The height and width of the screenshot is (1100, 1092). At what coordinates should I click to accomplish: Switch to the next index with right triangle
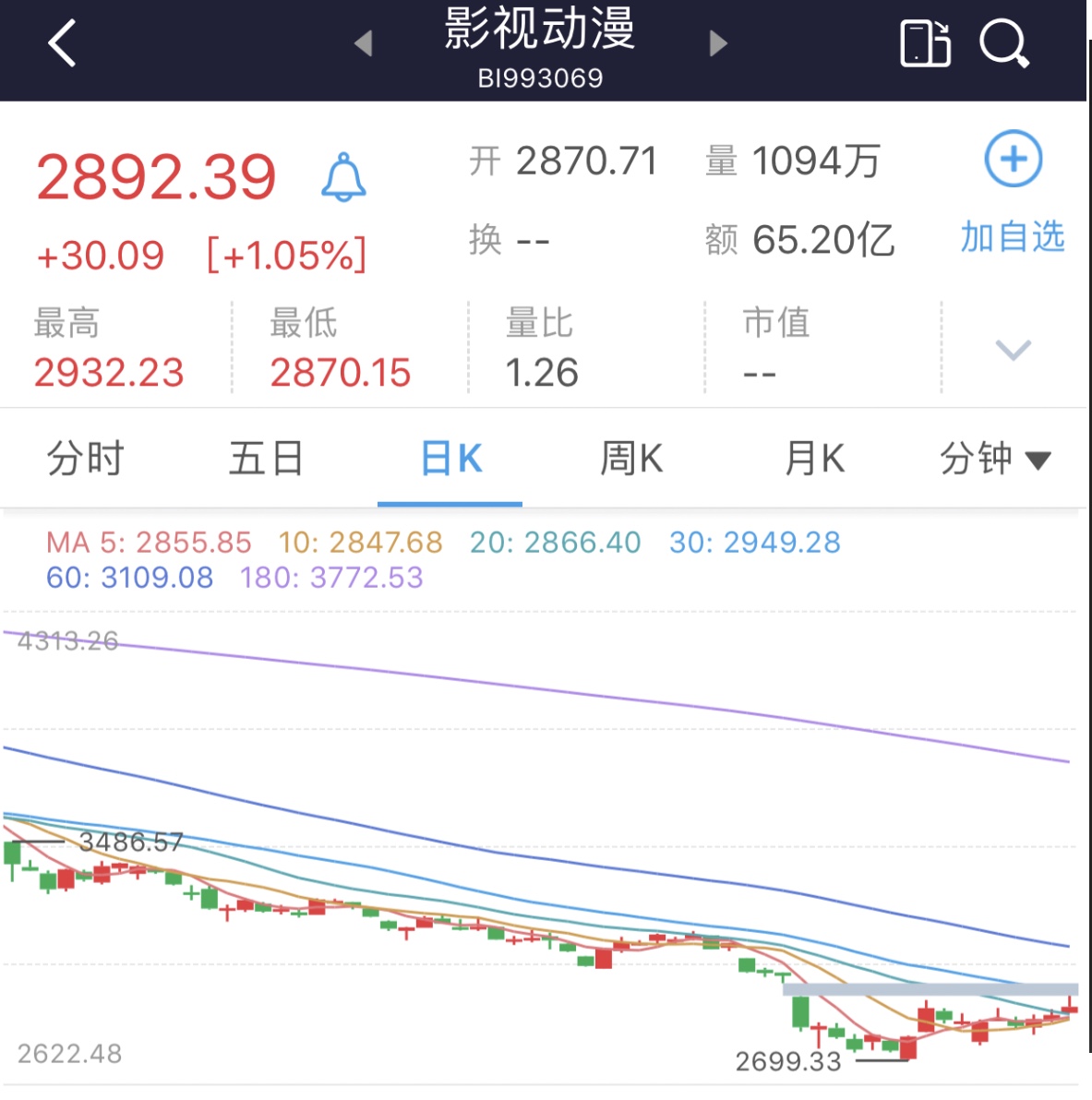click(x=718, y=43)
